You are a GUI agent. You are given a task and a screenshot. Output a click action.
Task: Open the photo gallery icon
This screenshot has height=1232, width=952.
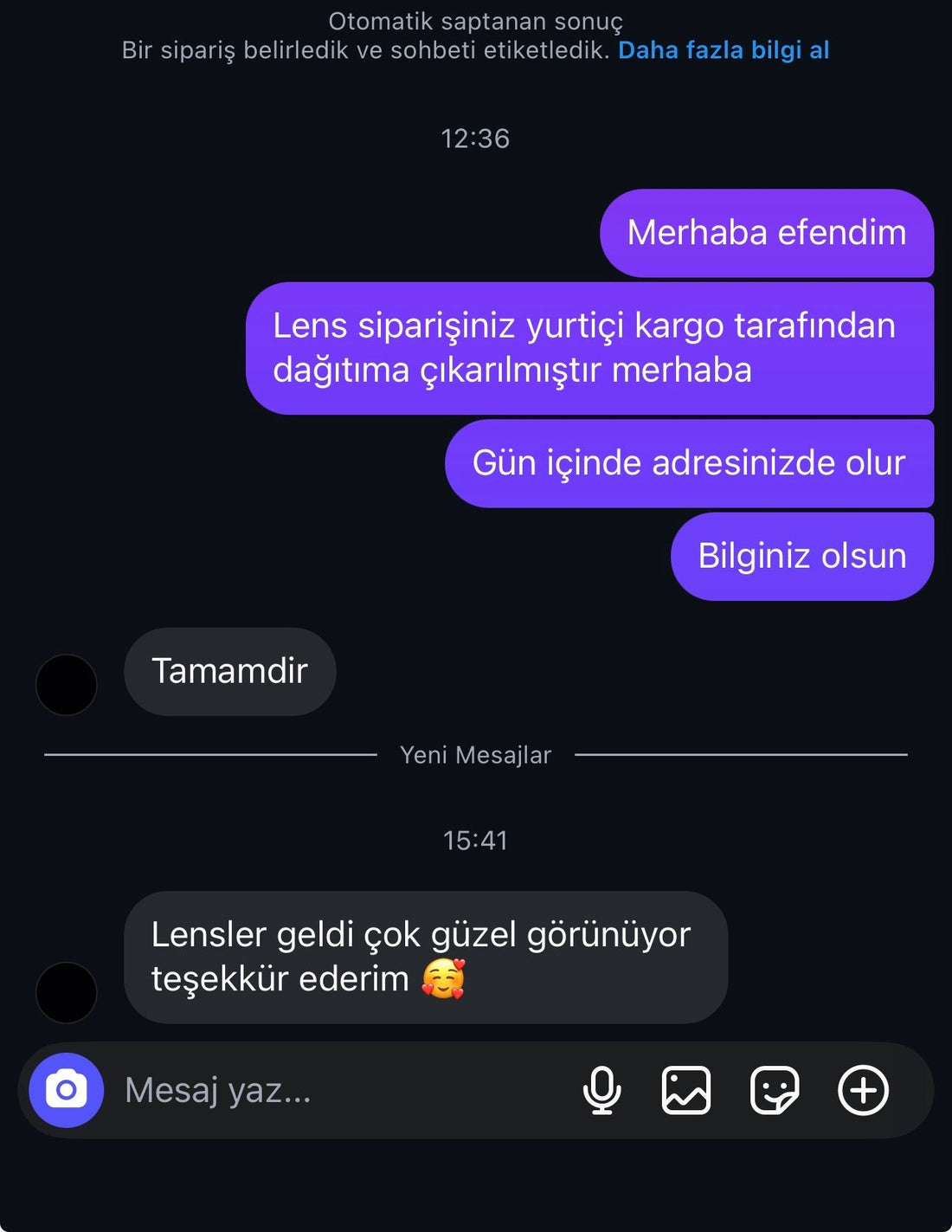click(685, 1090)
